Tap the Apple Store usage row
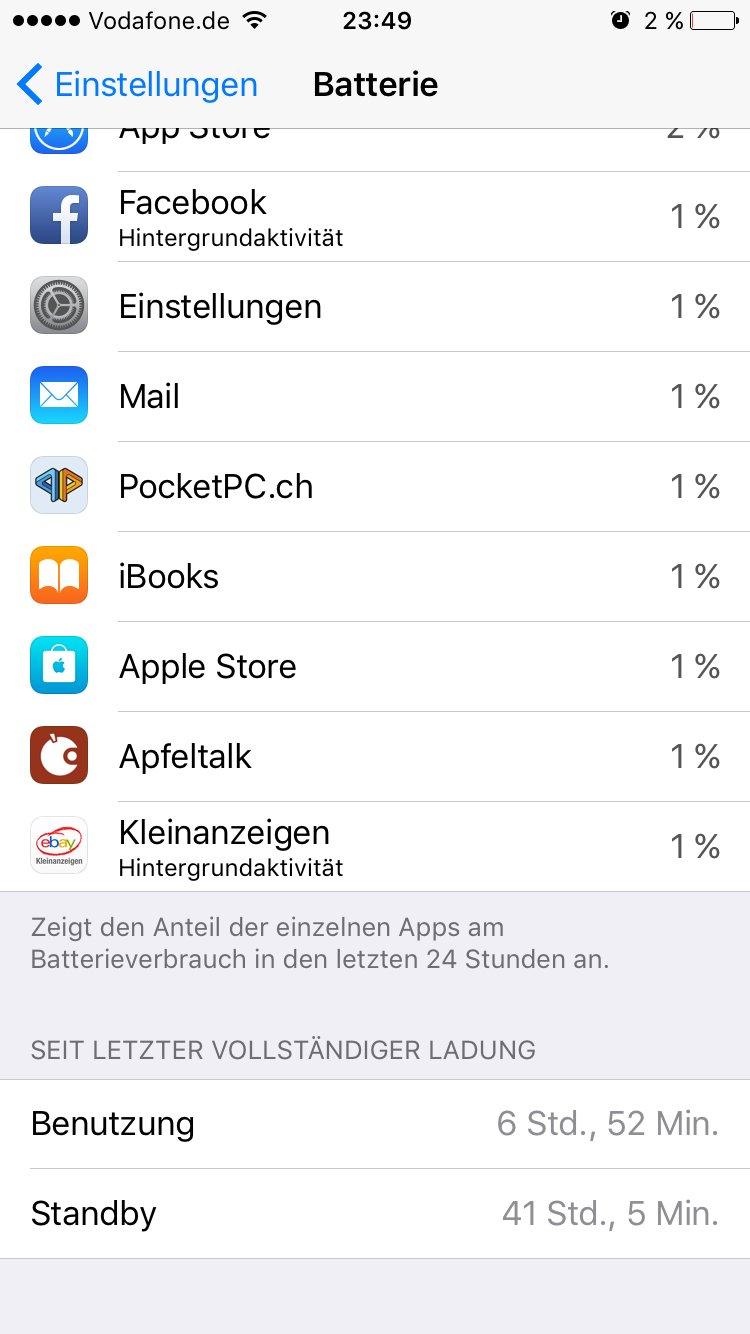The width and height of the screenshot is (750, 1334). pos(375,667)
